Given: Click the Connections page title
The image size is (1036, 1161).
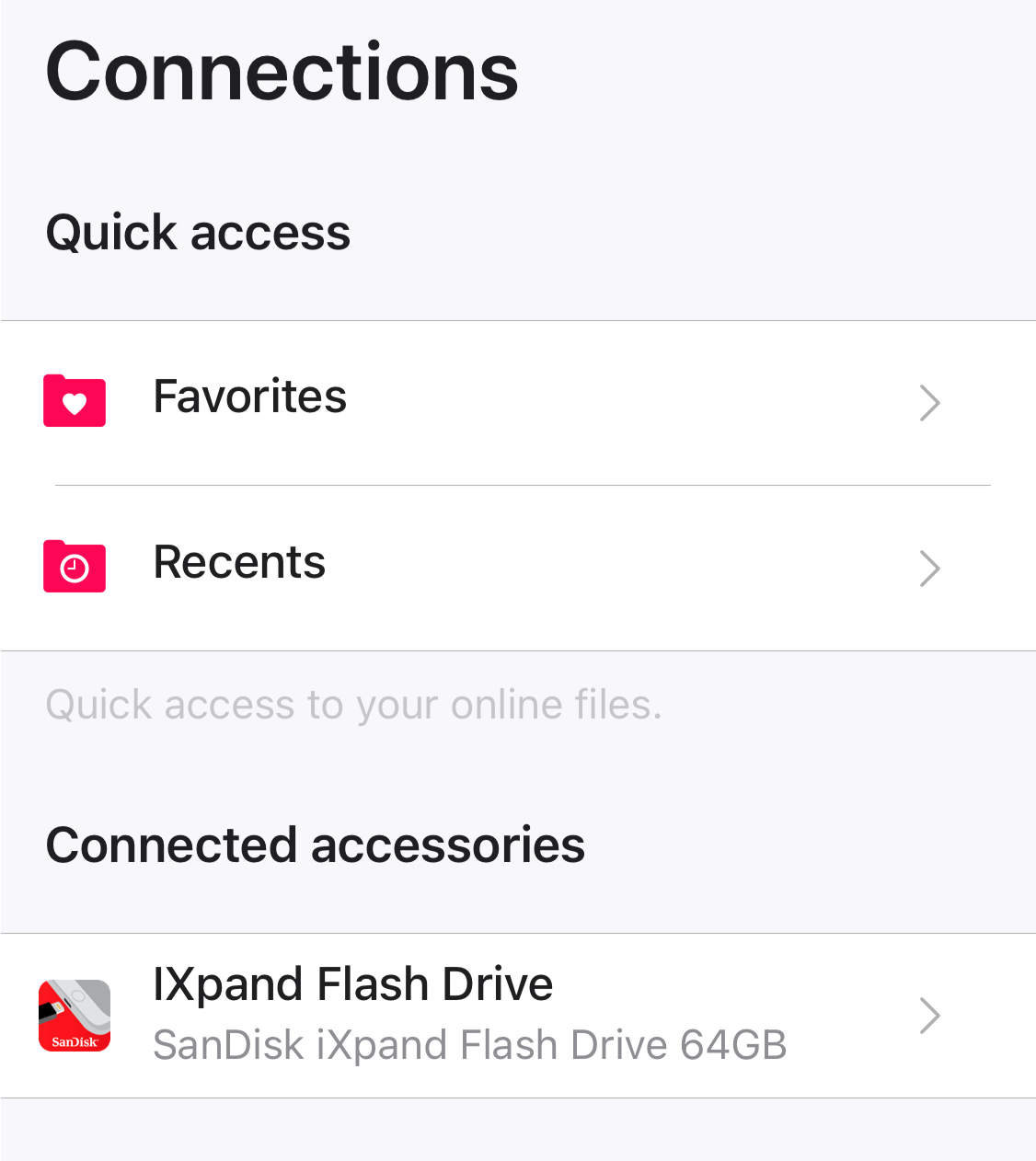Looking at the screenshot, I should pyautogui.click(x=282, y=71).
